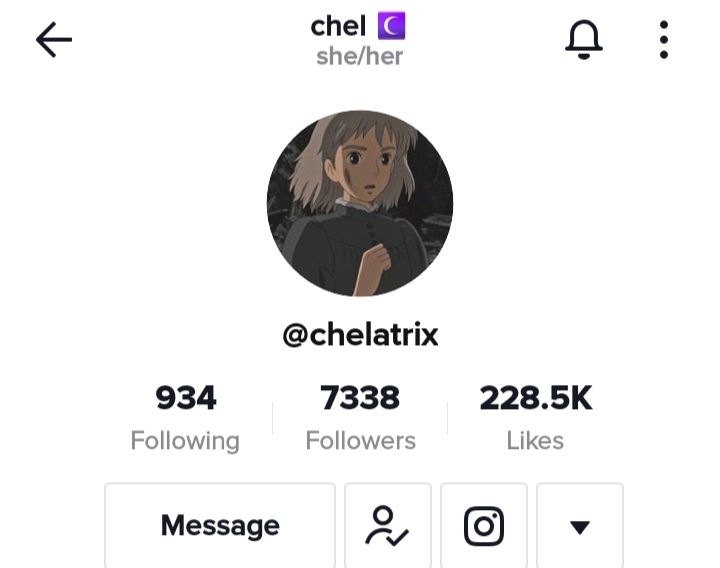The image size is (720, 568).
Task: Tap the following-status person icon button
Action: click(388, 526)
